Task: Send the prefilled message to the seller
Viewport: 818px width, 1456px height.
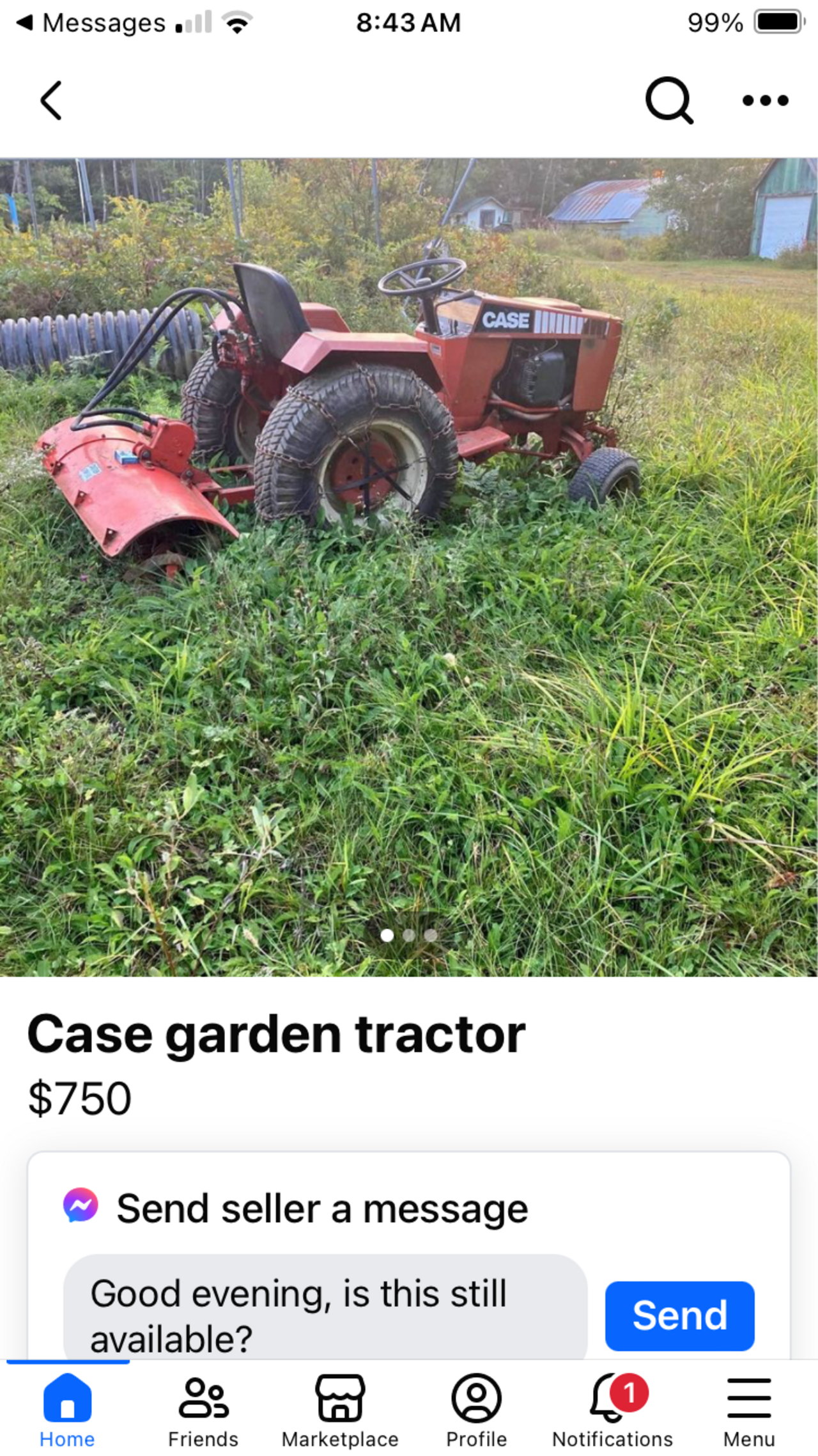Action: pyautogui.click(x=679, y=1315)
